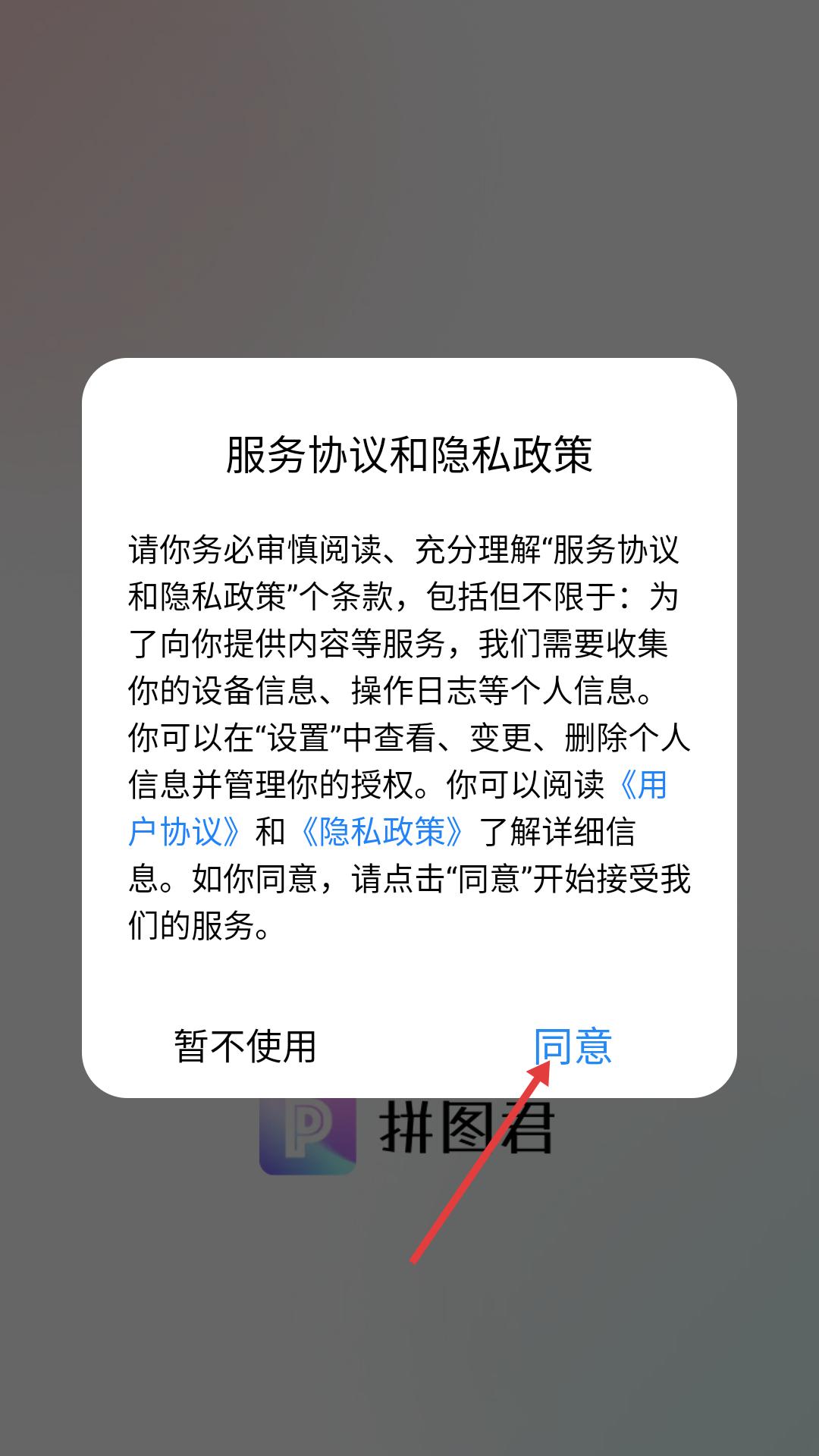The image size is (819, 1456).
Task: Open the 《隐私政策》 link
Action: click(381, 832)
